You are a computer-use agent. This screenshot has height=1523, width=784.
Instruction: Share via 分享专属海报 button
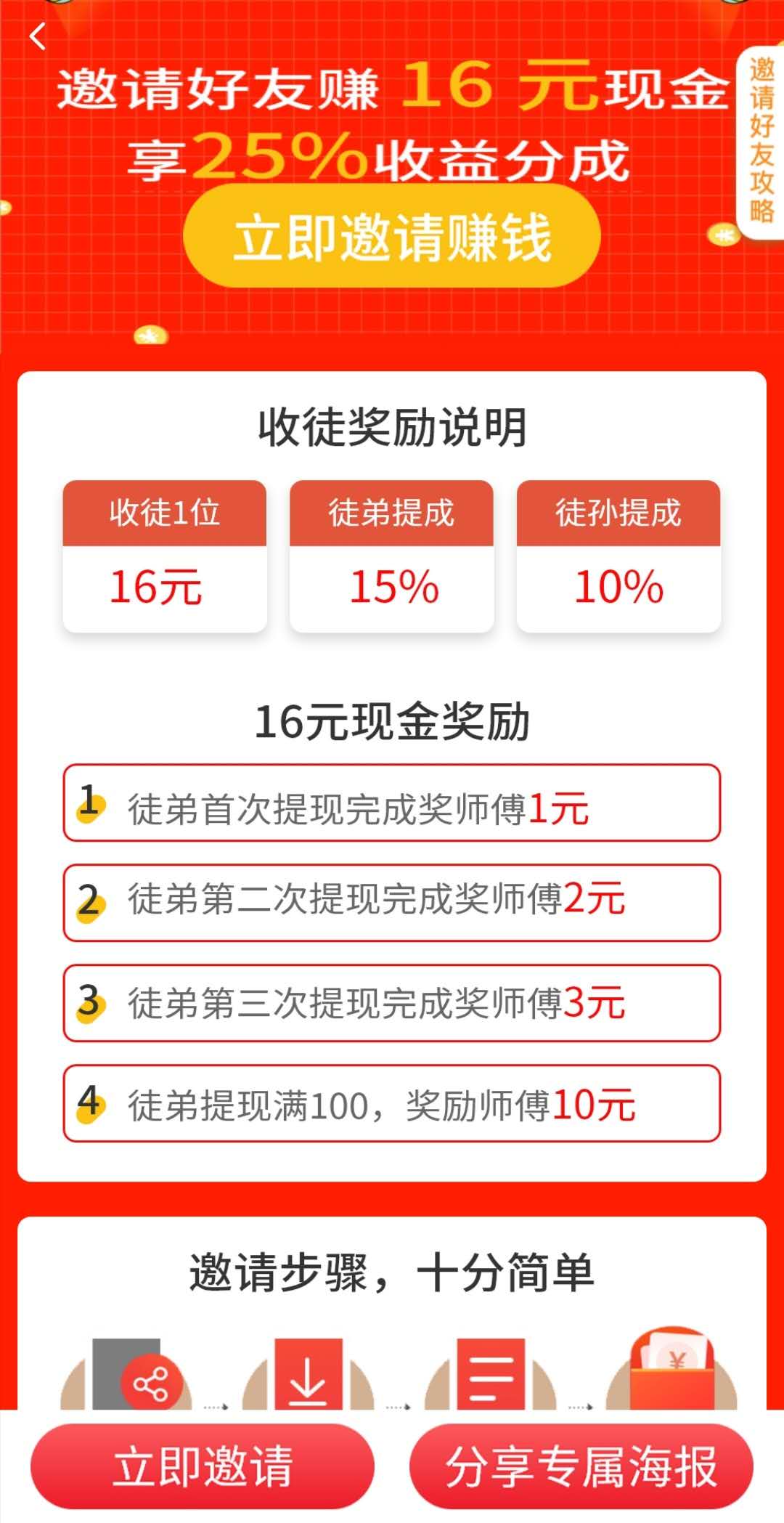pyautogui.click(x=581, y=1466)
